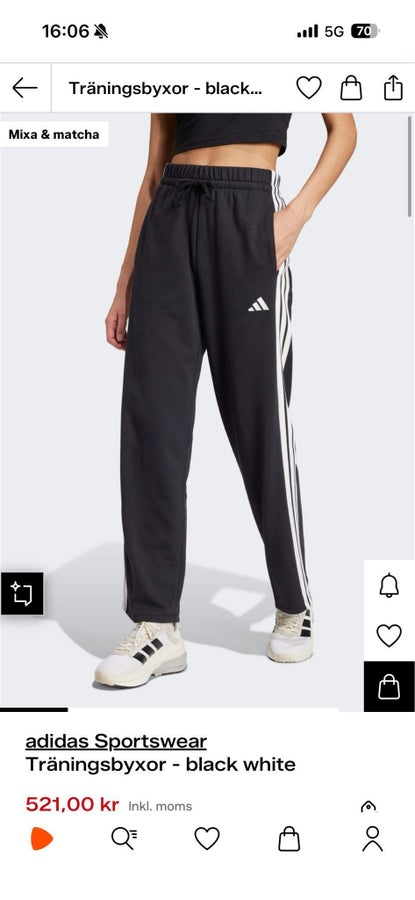
Task: Open the adidas Sportswear brand link
Action: click(116, 741)
